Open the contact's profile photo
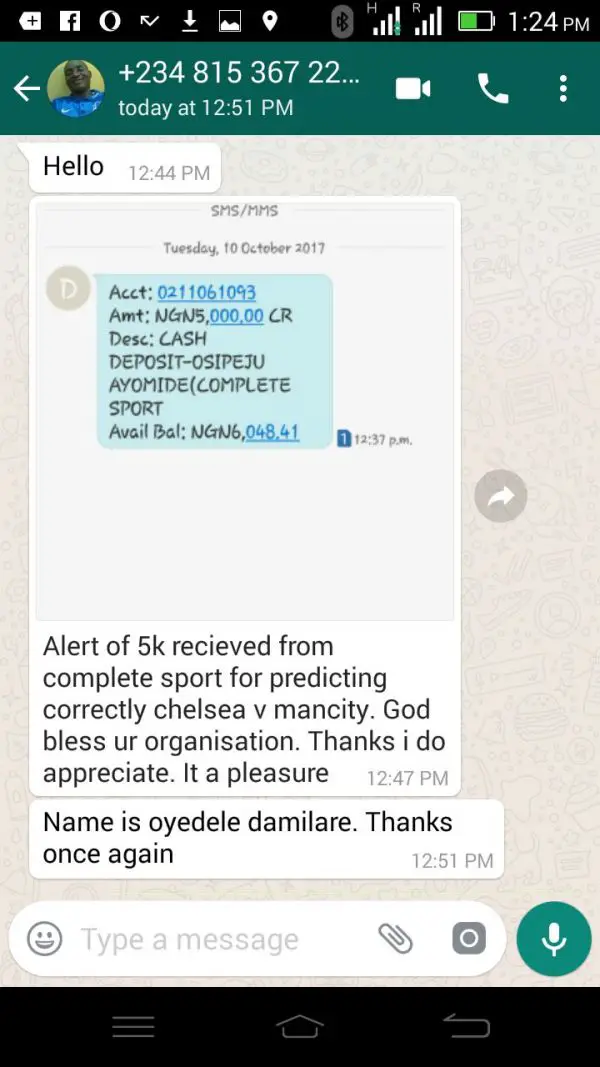 click(x=77, y=89)
